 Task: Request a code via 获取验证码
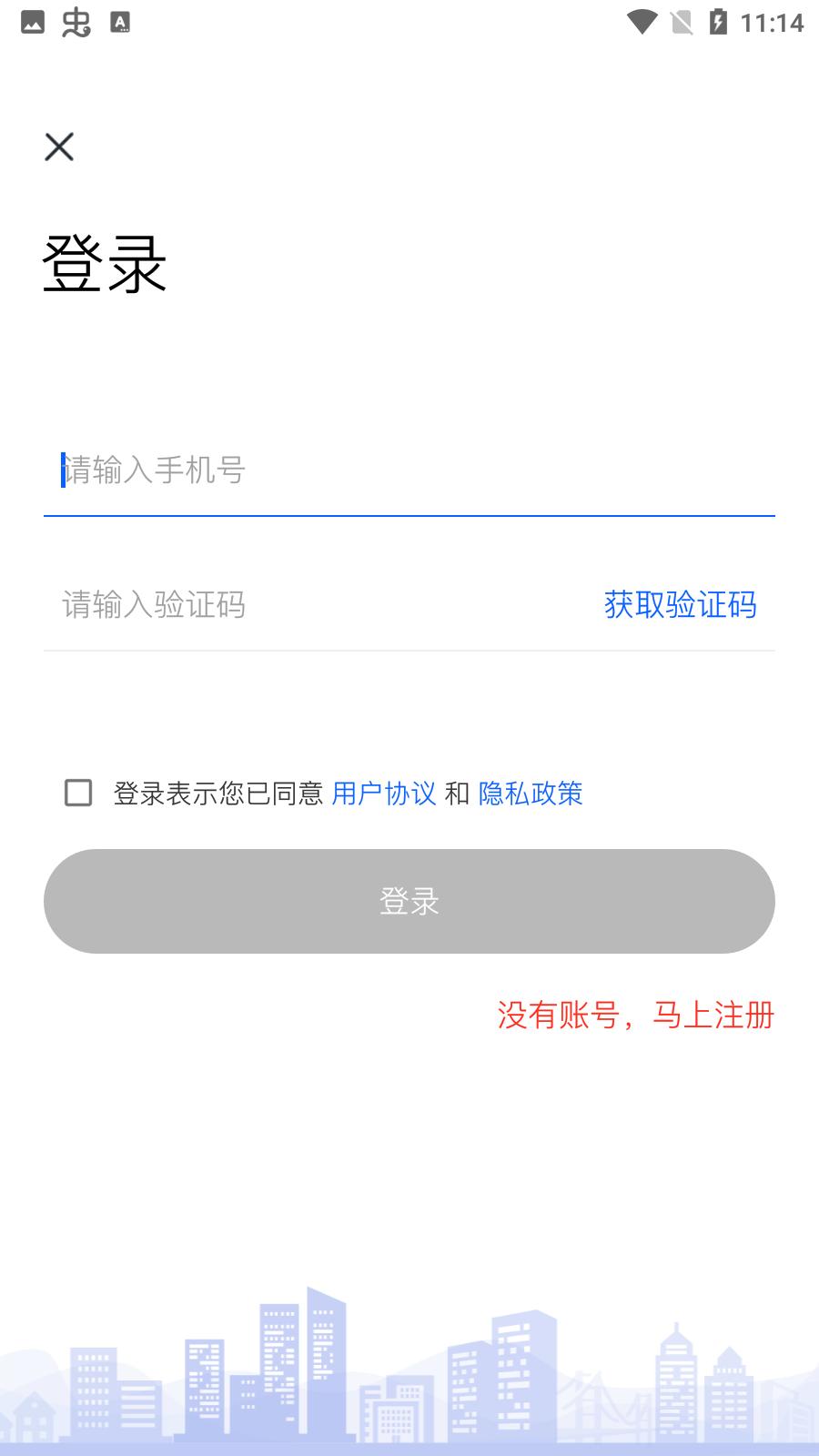click(680, 605)
